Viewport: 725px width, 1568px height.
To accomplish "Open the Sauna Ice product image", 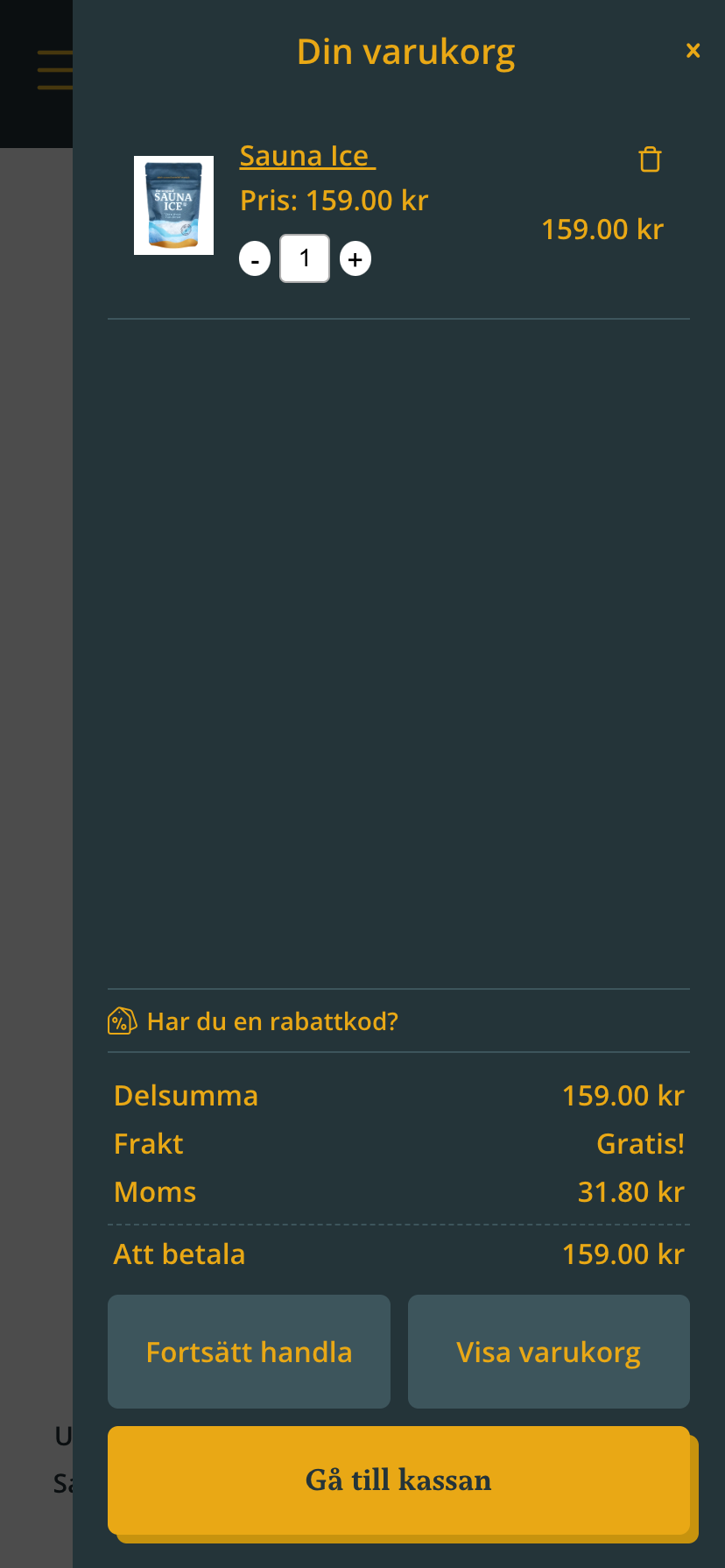I will pos(173,205).
